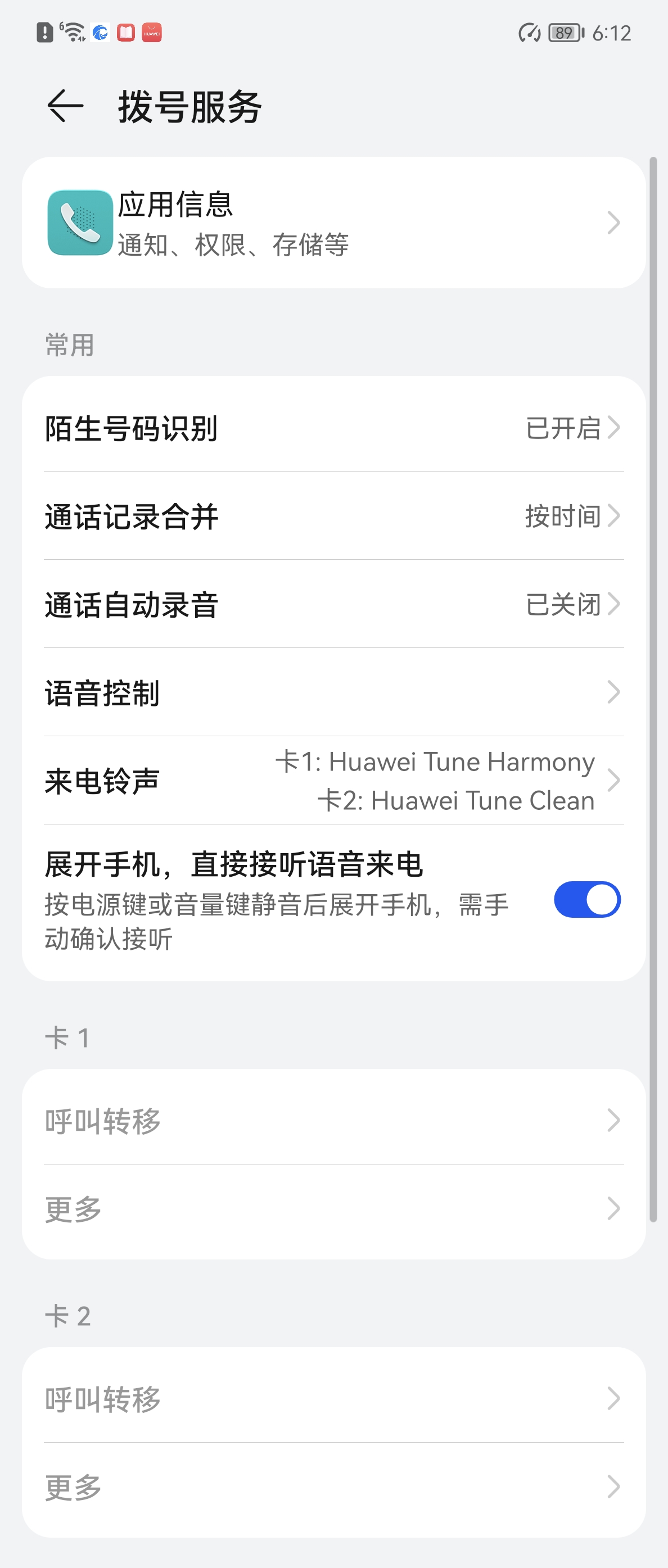This screenshot has width=668, height=1568.
Task: Open 更多 under 卡 2
Action: click(x=333, y=1487)
